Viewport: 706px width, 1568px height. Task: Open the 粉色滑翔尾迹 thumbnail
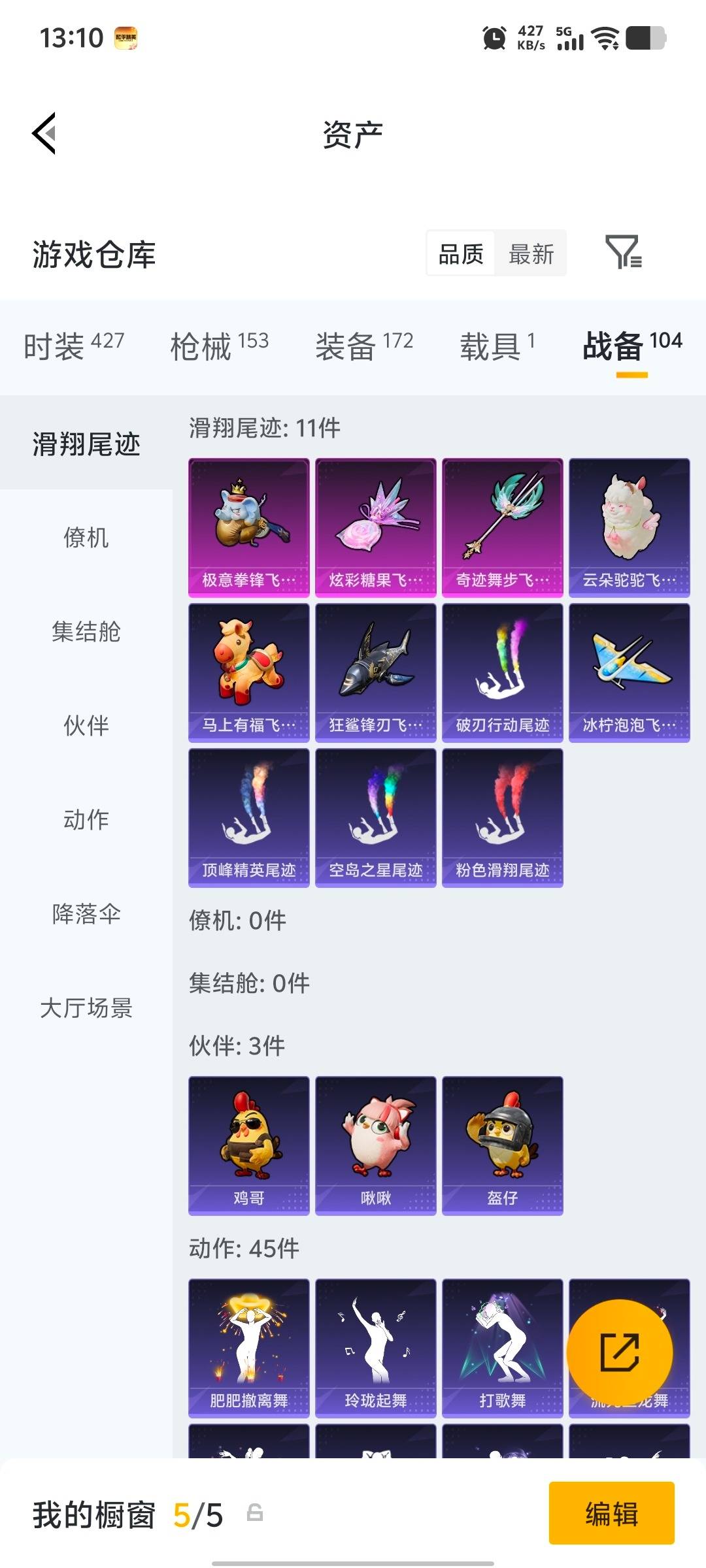pyautogui.click(x=502, y=817)
